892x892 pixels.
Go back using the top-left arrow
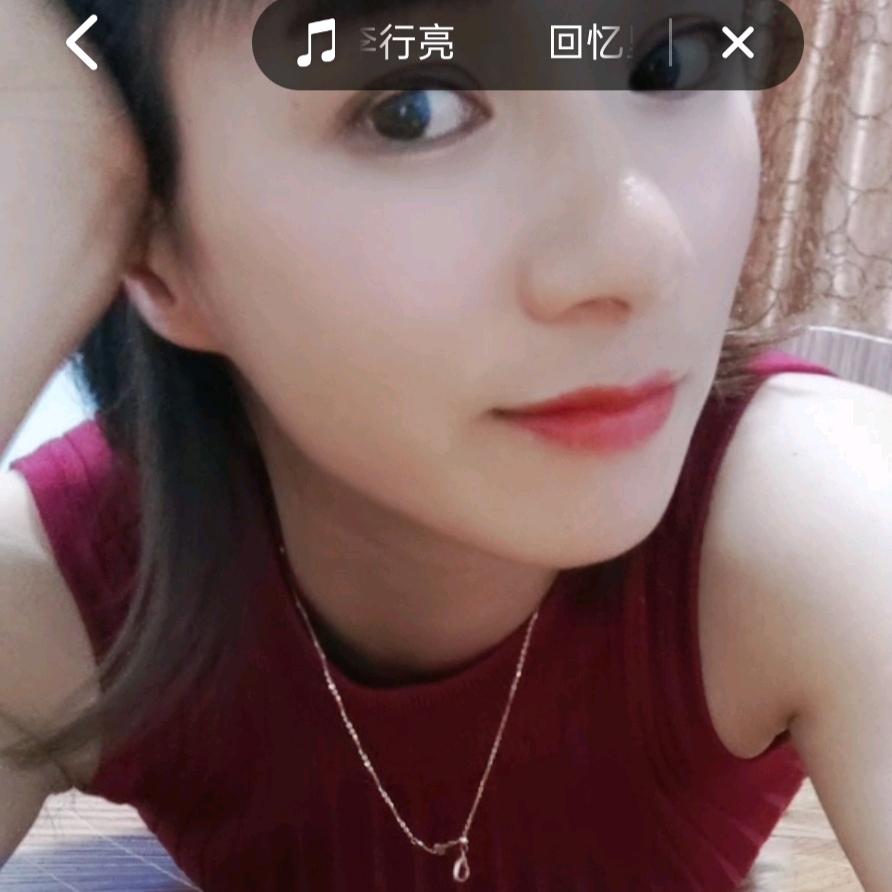(82, 43)
